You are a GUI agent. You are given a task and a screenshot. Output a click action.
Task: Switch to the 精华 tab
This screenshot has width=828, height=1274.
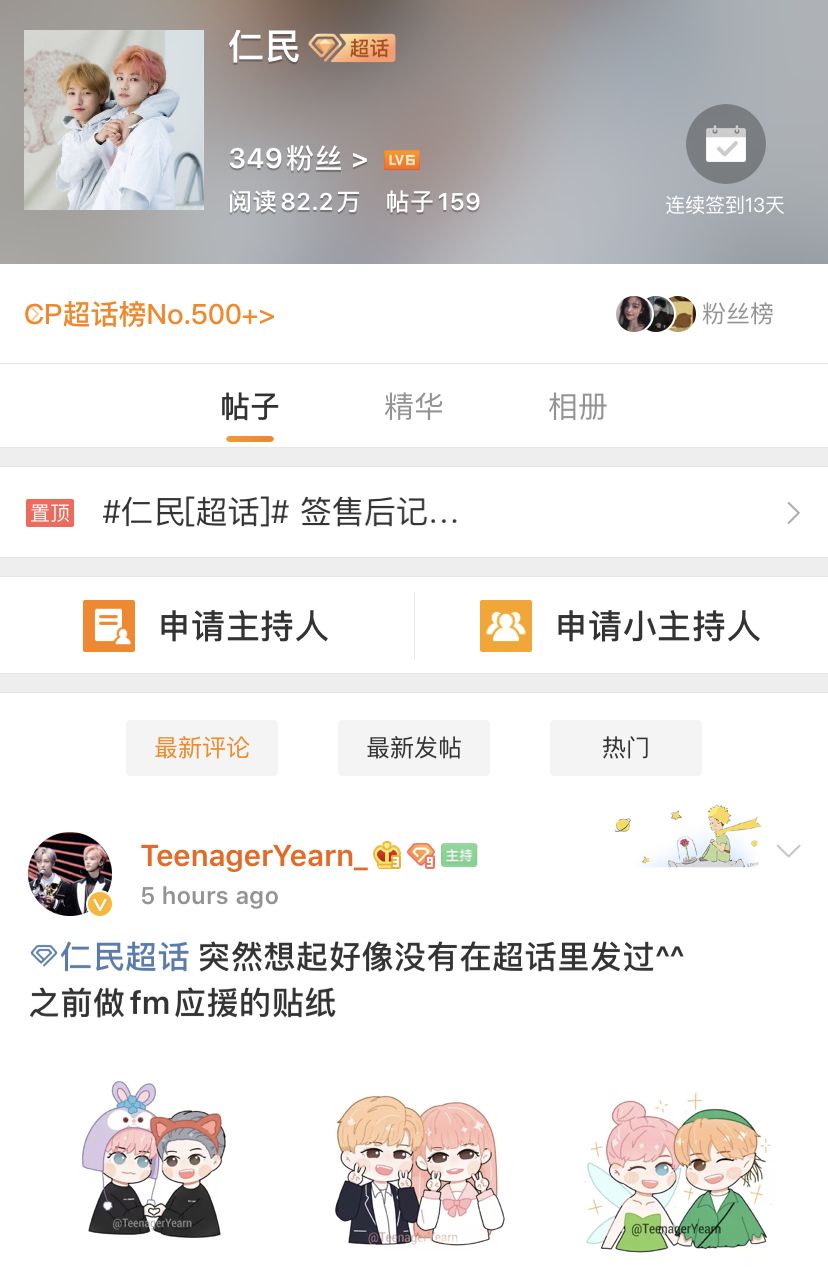pyautogui.click(x=413, y=407)
